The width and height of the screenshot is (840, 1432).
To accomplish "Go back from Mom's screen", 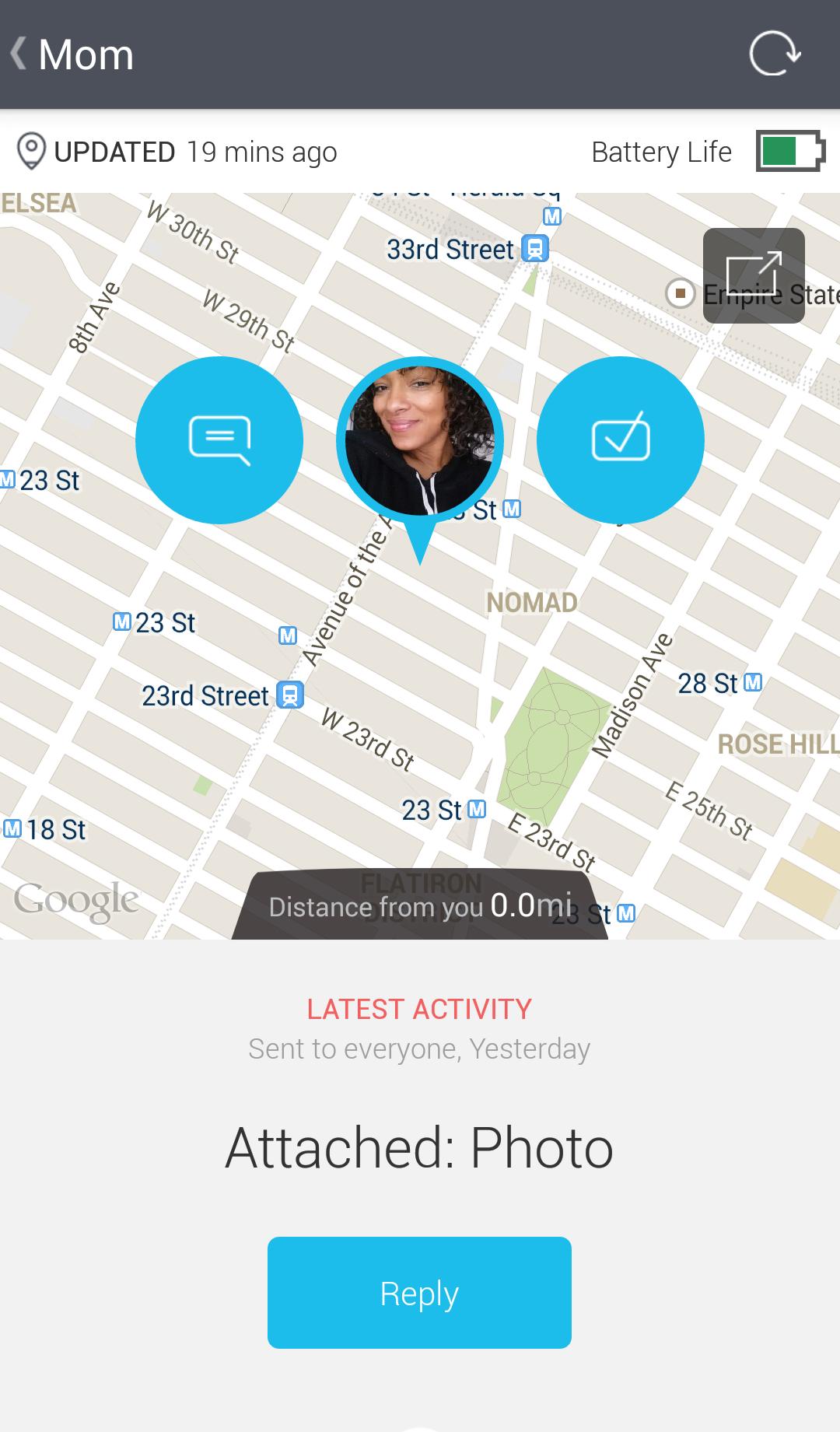I will [x=20, y=54].
